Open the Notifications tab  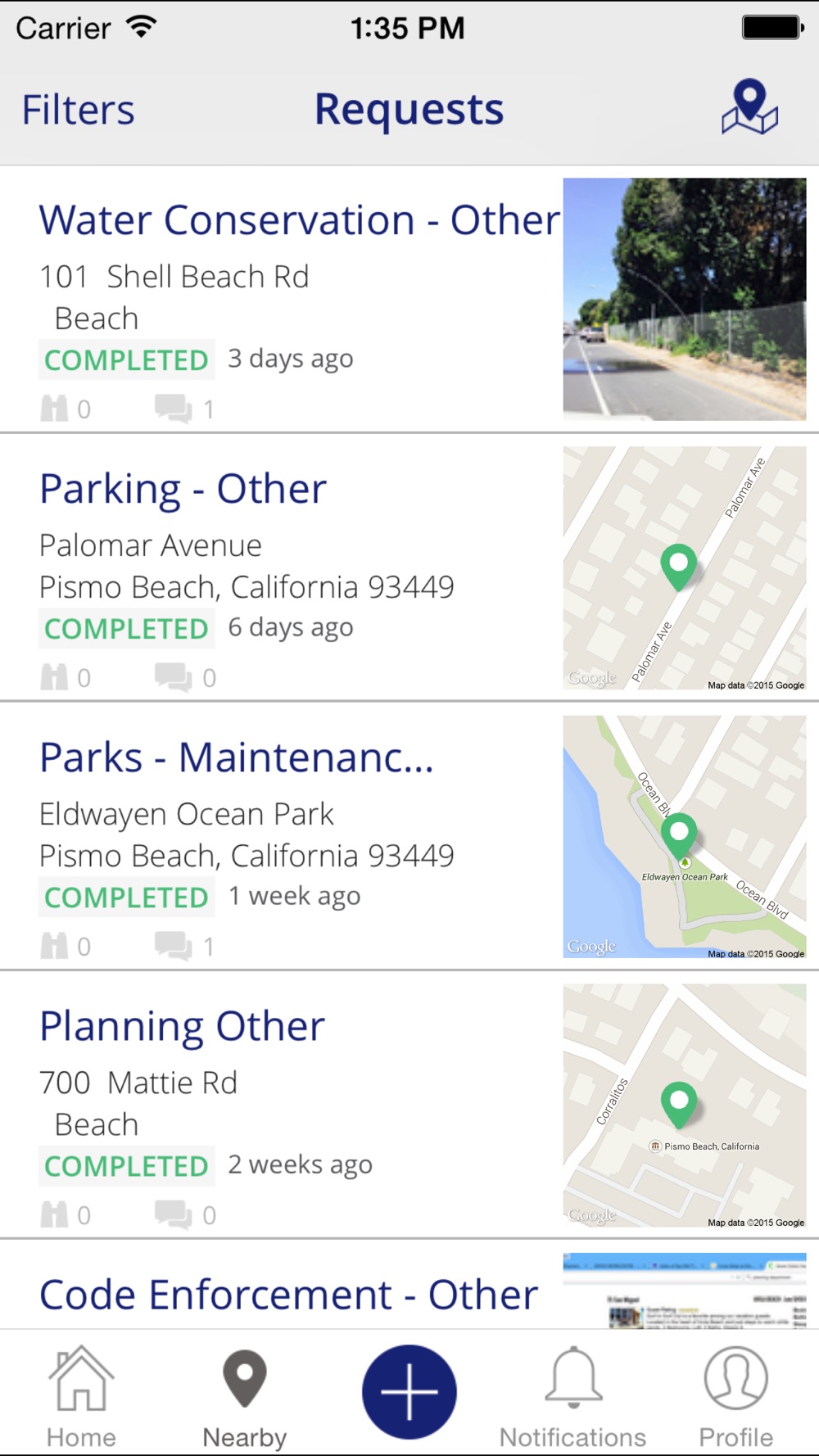tap(573, 1397)
